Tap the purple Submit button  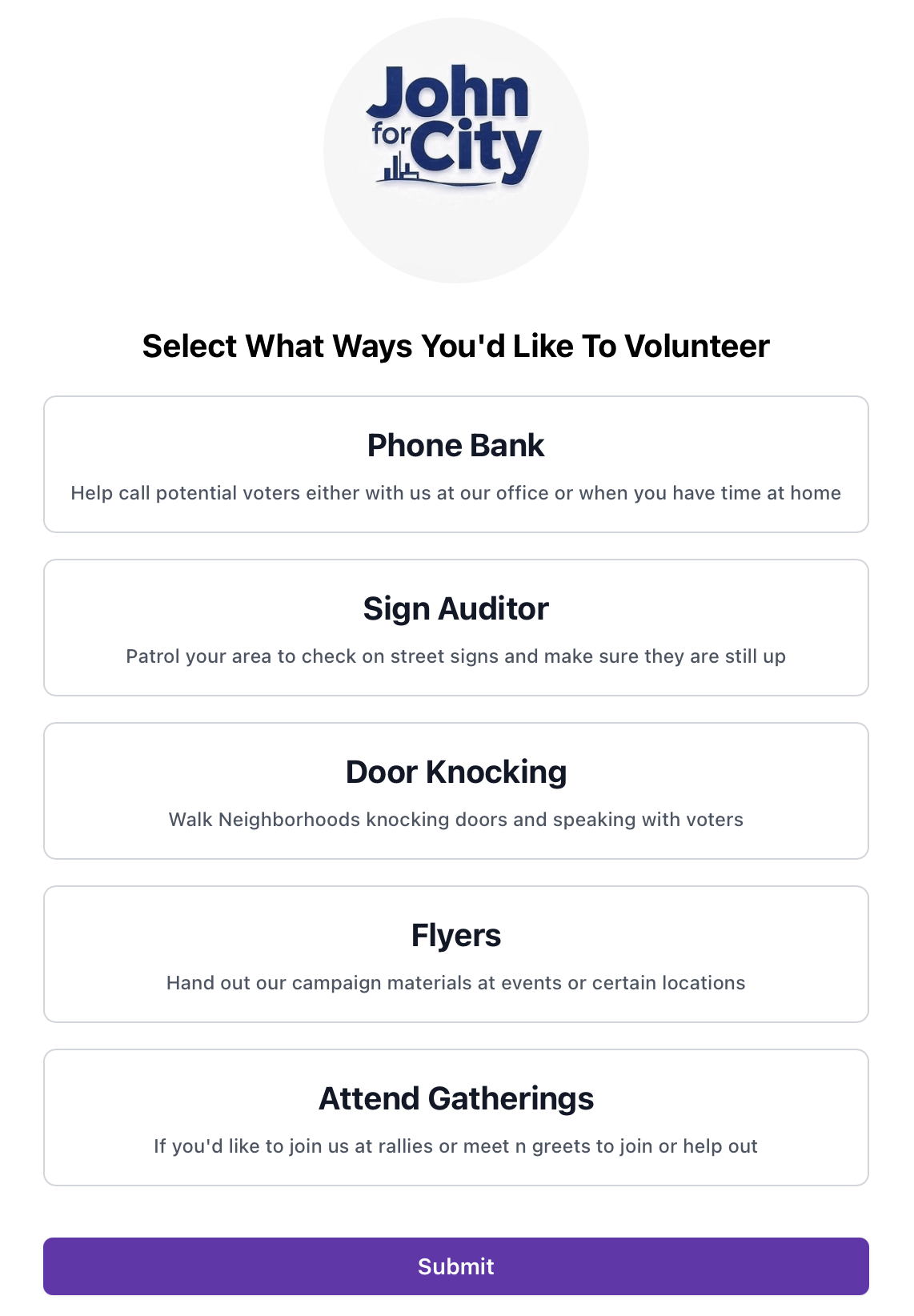[x=456, y=1266]
